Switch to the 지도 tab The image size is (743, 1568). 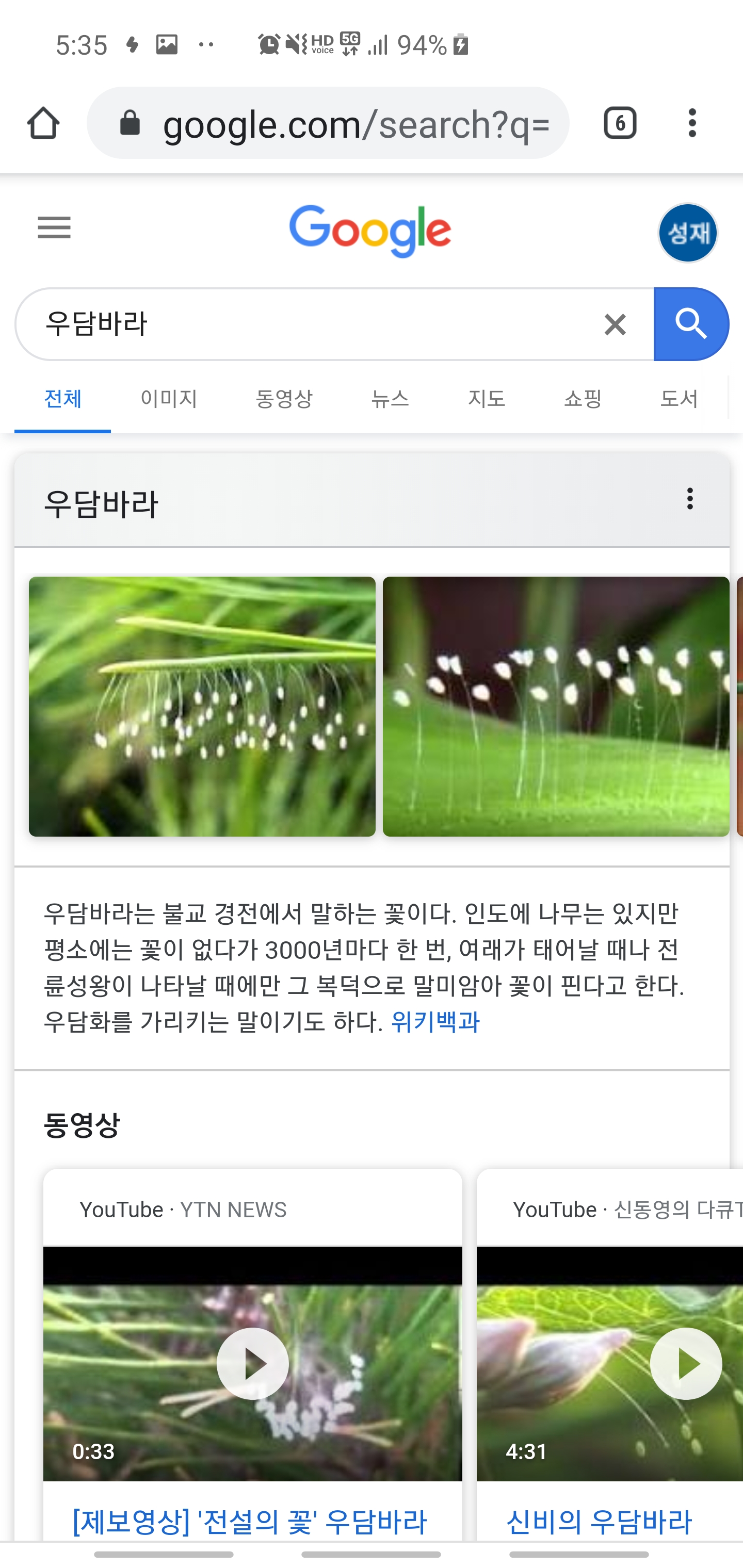pyautogui.click(x=486, y=399)
